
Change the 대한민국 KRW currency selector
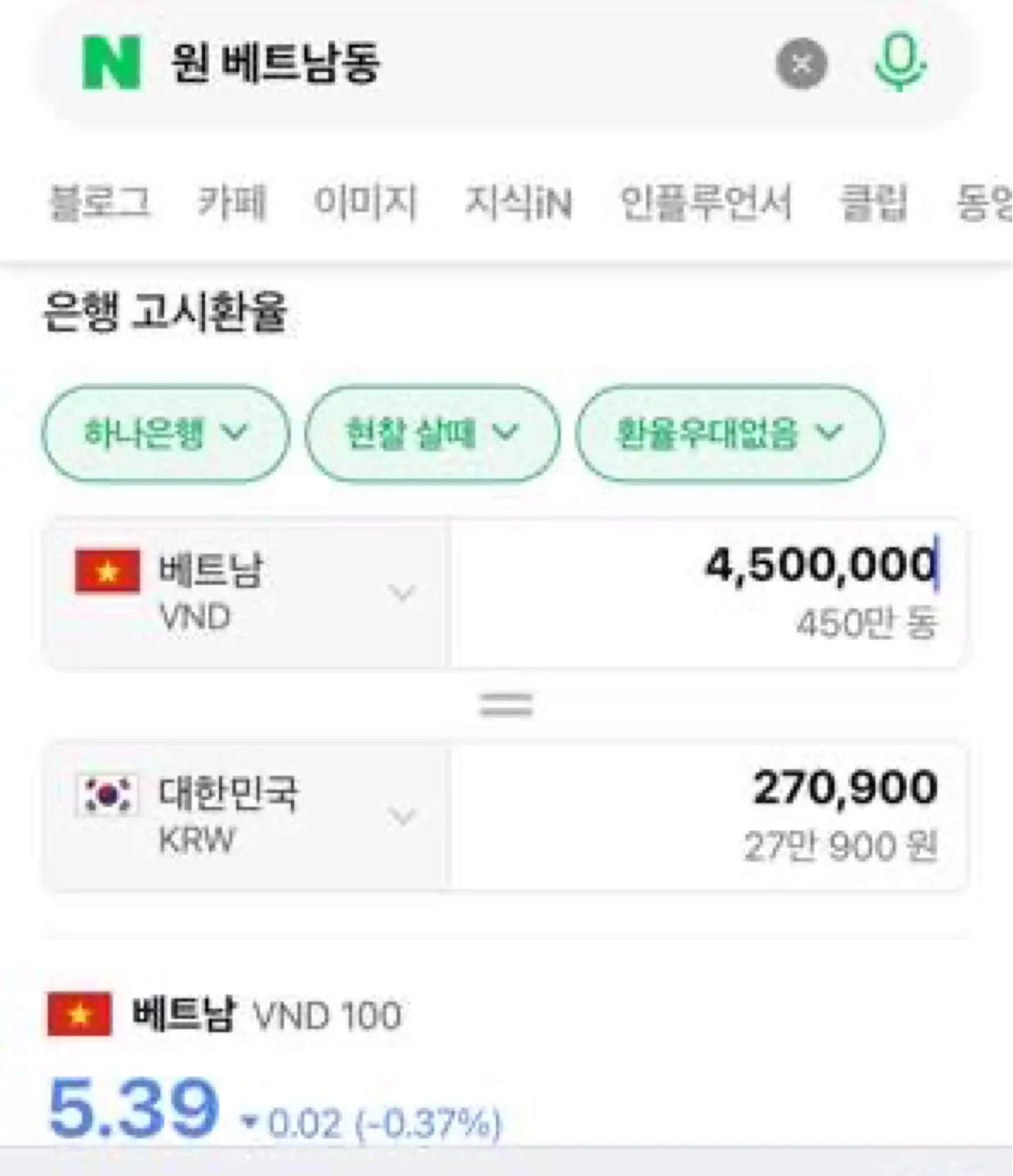(x=246, y=816)
